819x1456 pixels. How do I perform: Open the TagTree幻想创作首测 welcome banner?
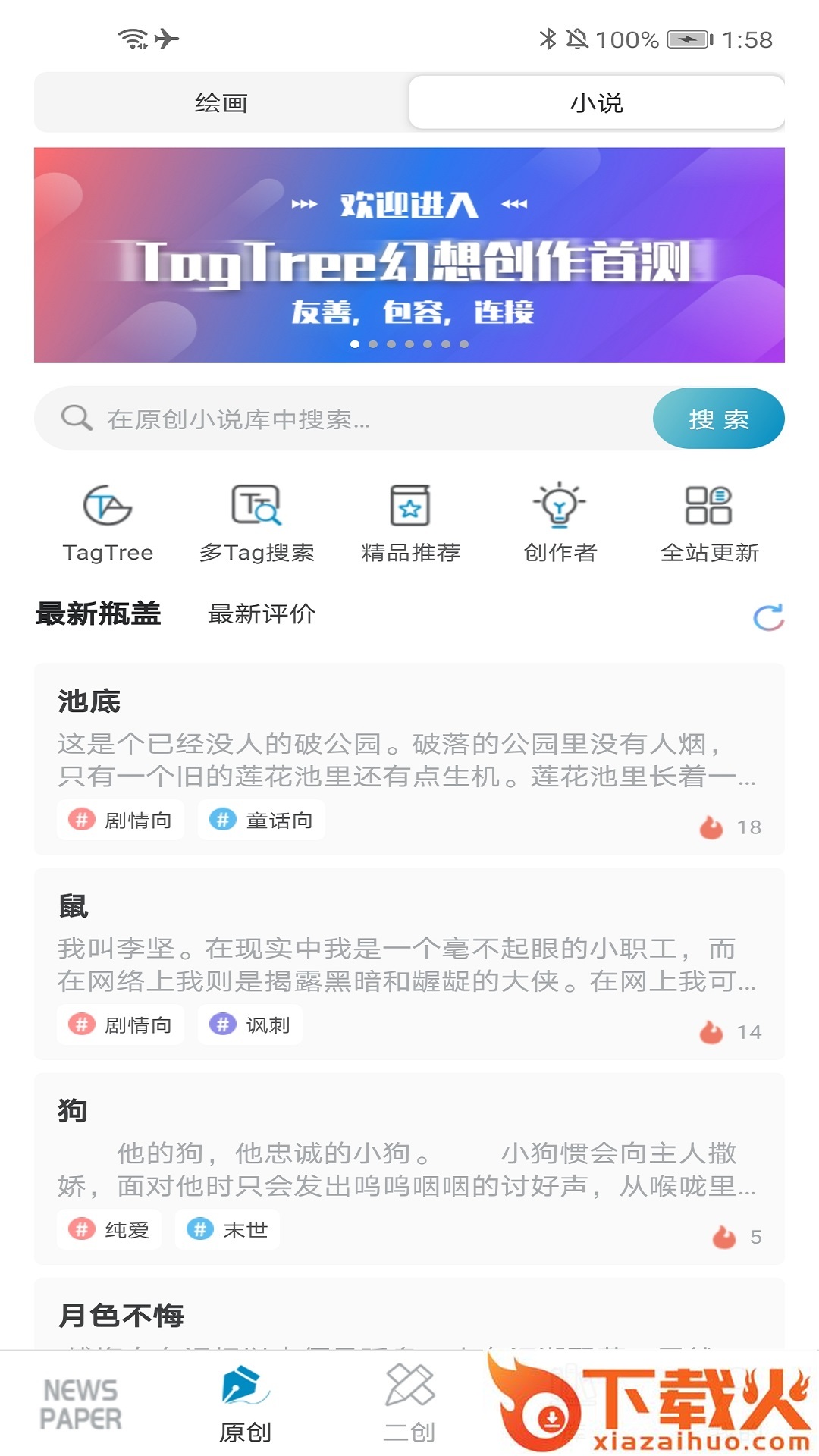point(409,255)
